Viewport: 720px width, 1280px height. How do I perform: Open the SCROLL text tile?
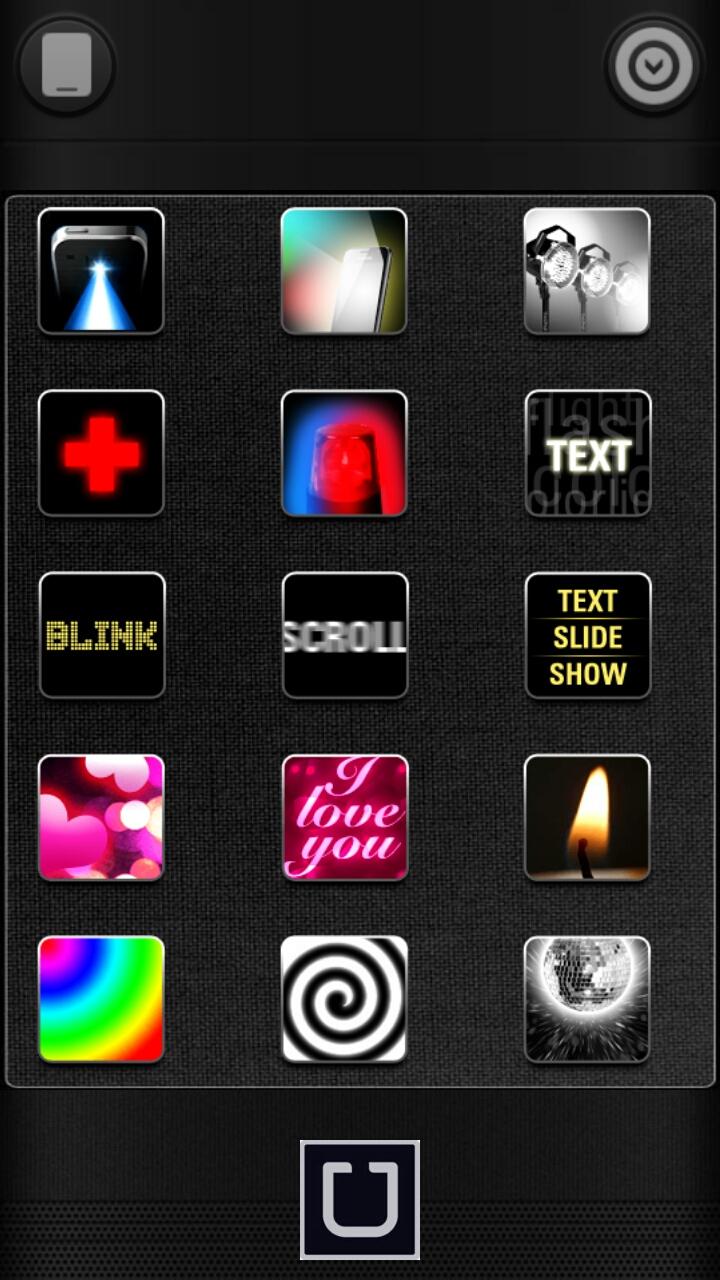[x=344, y=635]
